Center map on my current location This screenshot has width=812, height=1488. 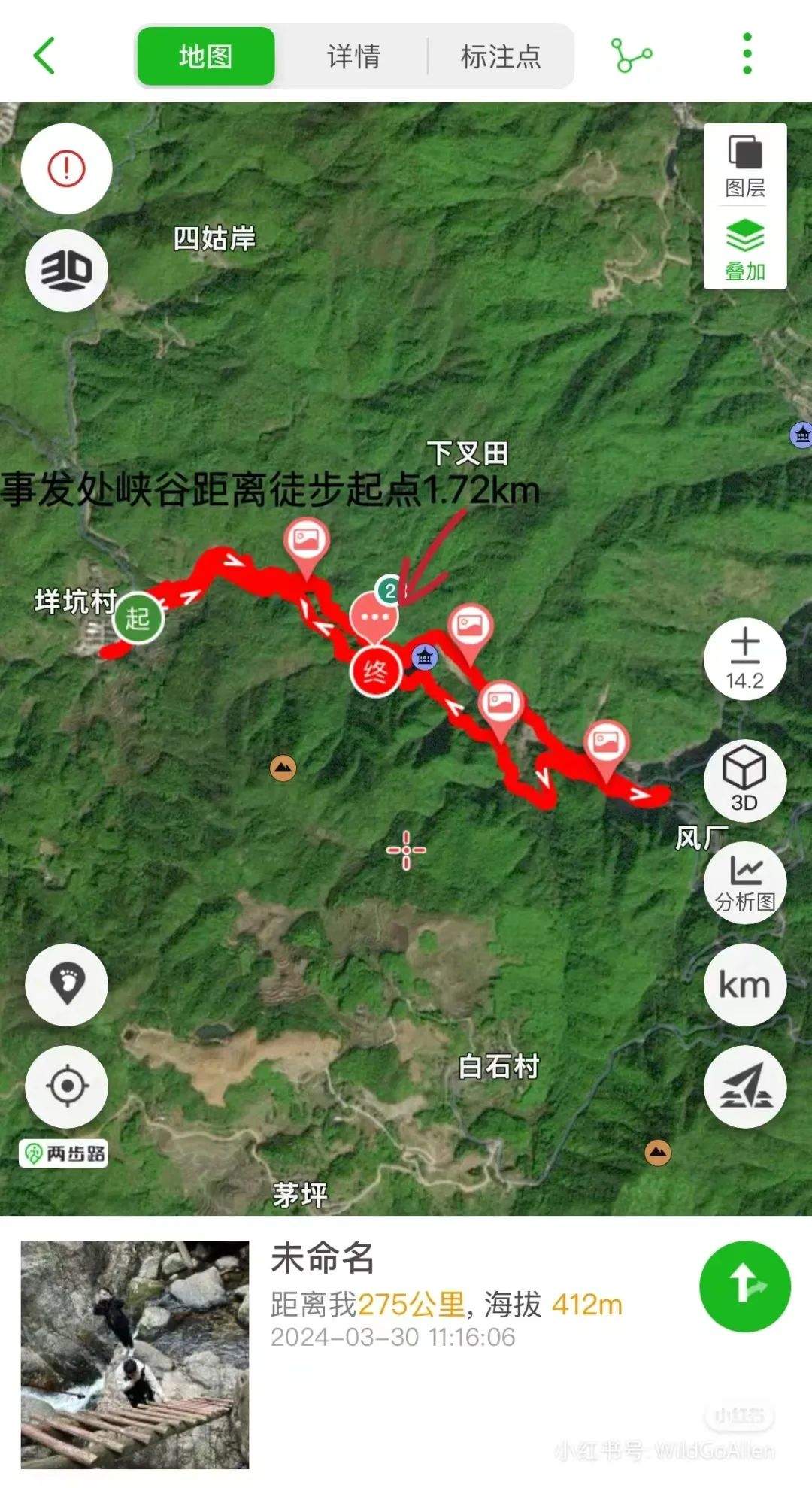(67, 1086)
